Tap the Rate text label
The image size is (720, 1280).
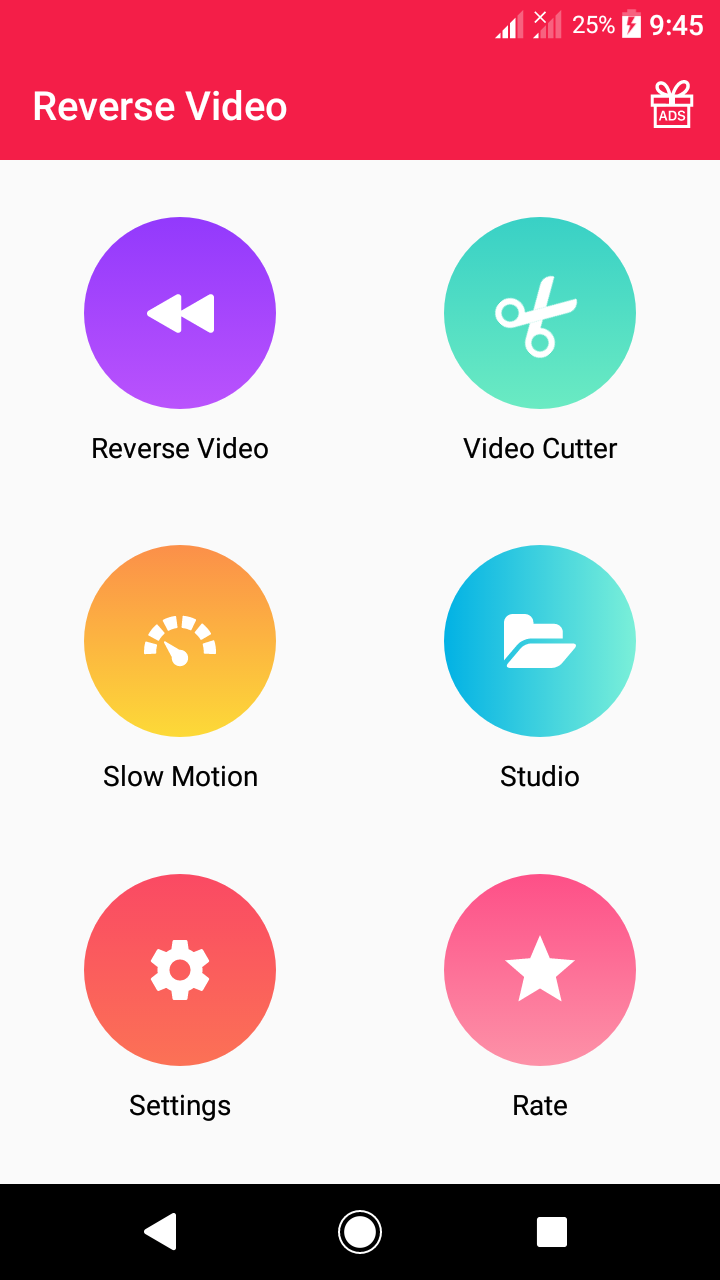point(540,1105)
